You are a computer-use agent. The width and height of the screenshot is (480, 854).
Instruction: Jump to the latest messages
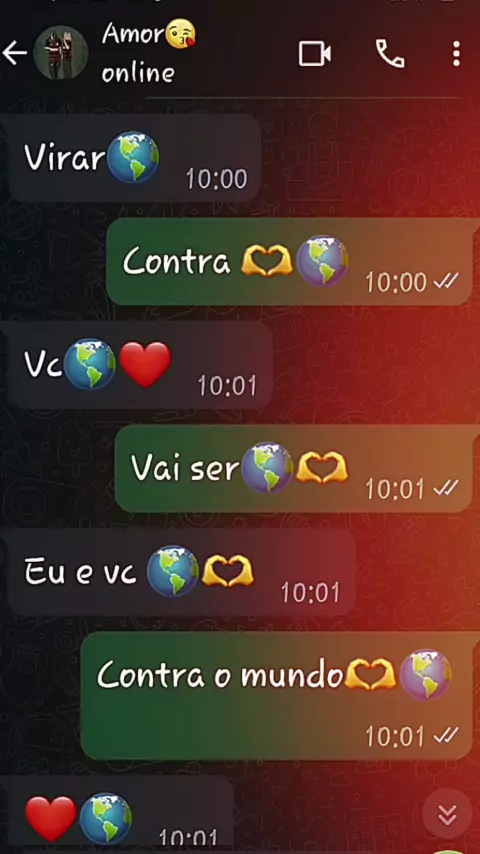(x=447, y=814)
